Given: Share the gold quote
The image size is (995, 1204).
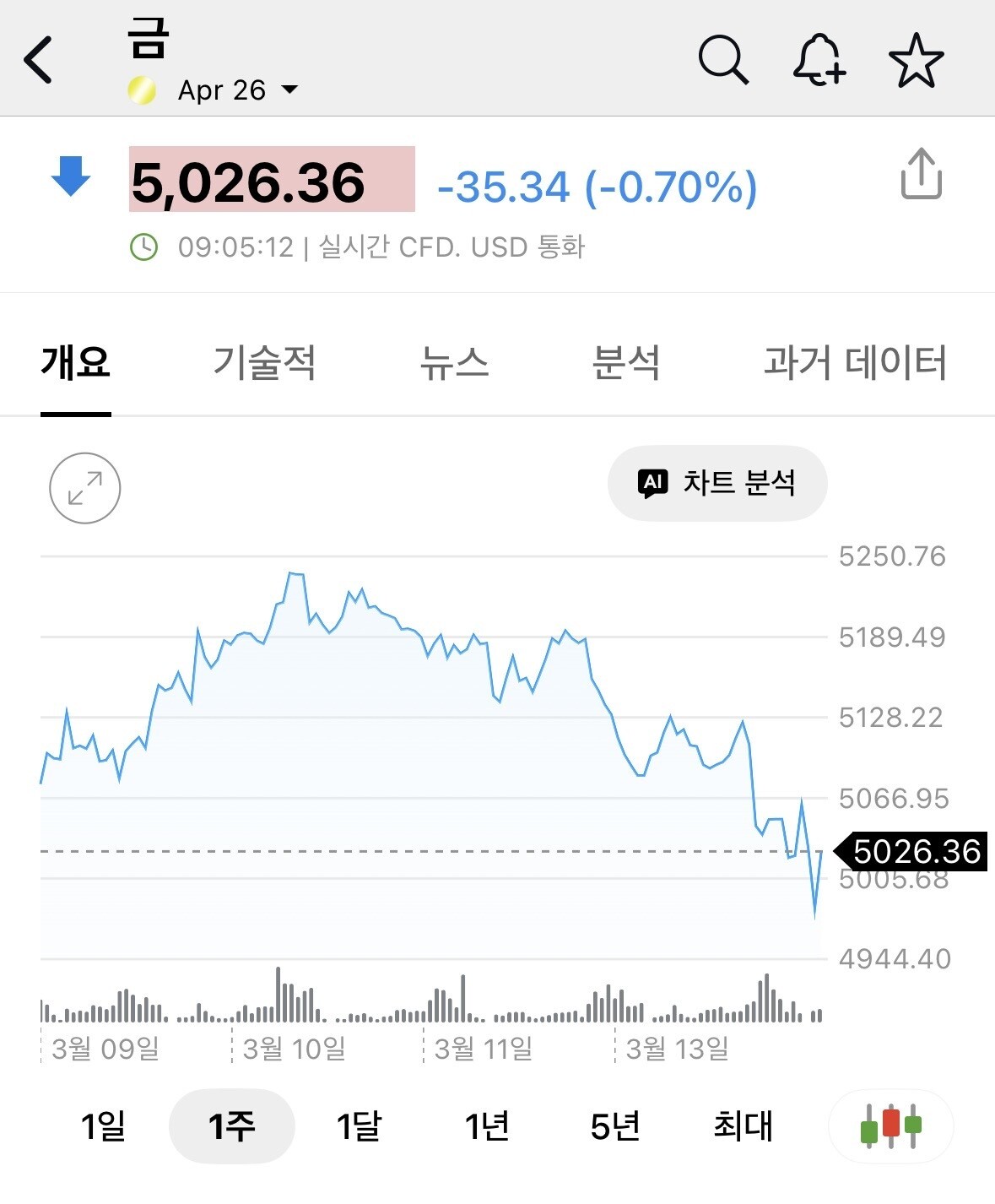Looking at the screenshot, I should click(x=921, y=174).
